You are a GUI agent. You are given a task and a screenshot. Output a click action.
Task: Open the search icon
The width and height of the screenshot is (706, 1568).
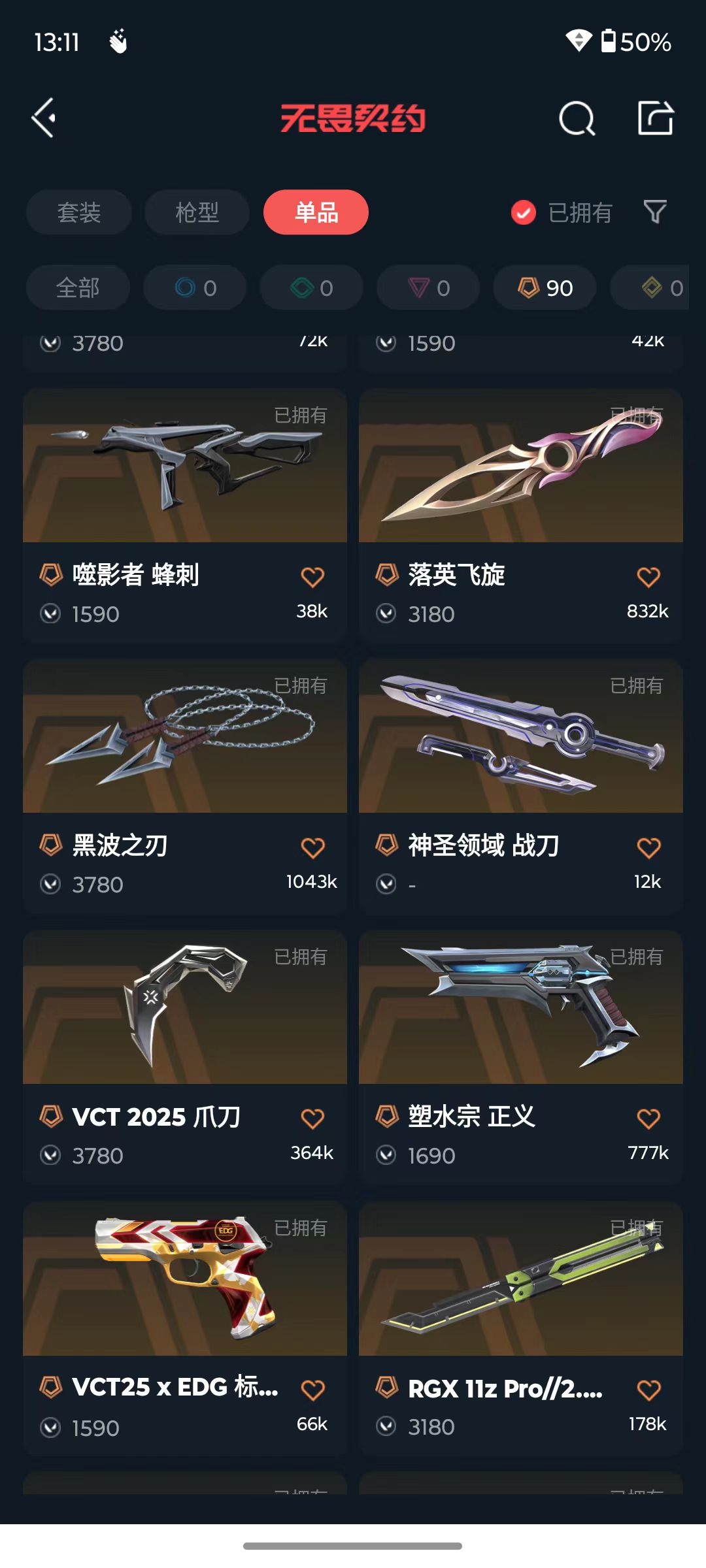pyautogui.click(x=577, y=118)
